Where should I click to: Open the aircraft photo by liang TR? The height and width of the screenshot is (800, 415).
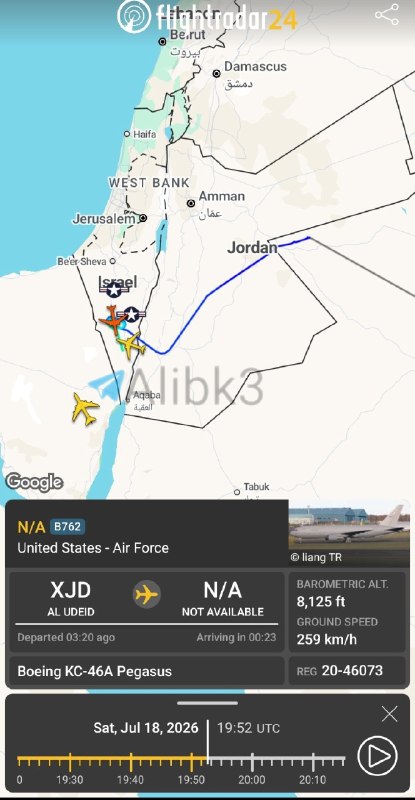[349, 533]
